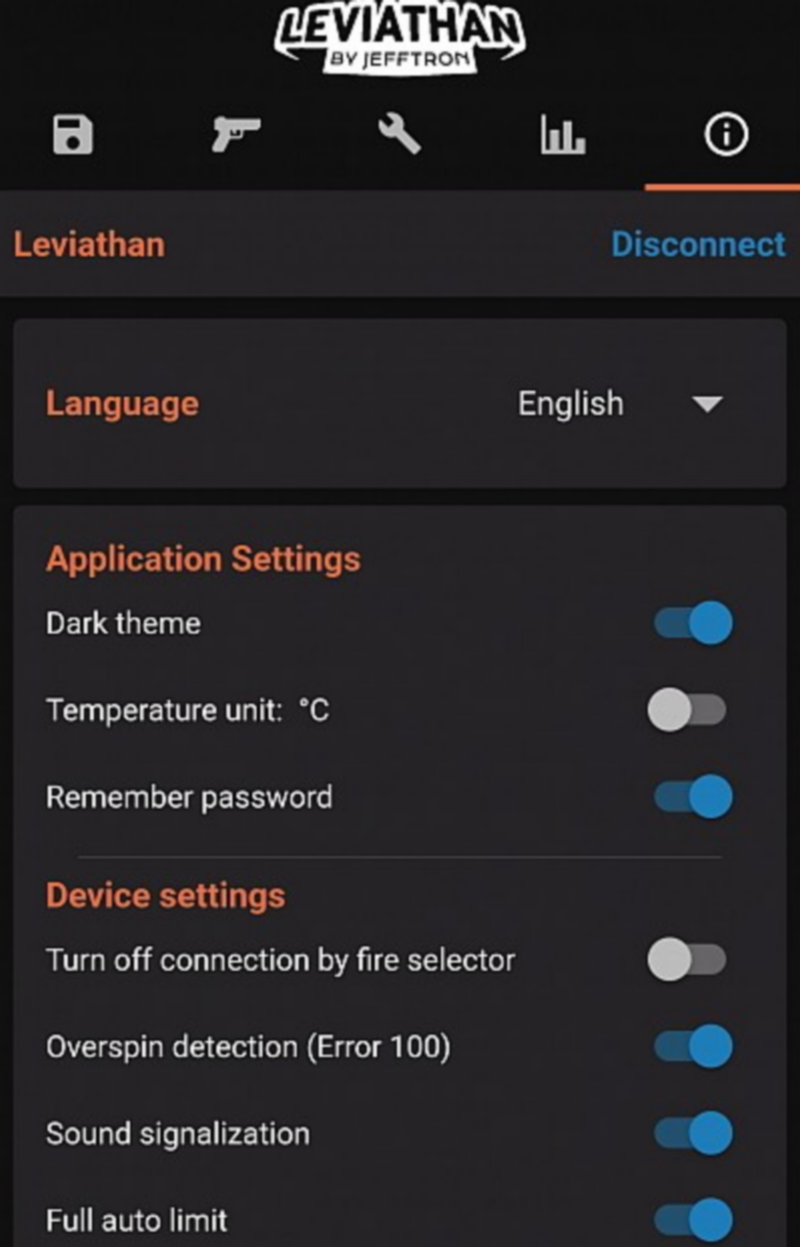Disconnect from the Leviathan device

pyautogui.click(x=698, y=245)
